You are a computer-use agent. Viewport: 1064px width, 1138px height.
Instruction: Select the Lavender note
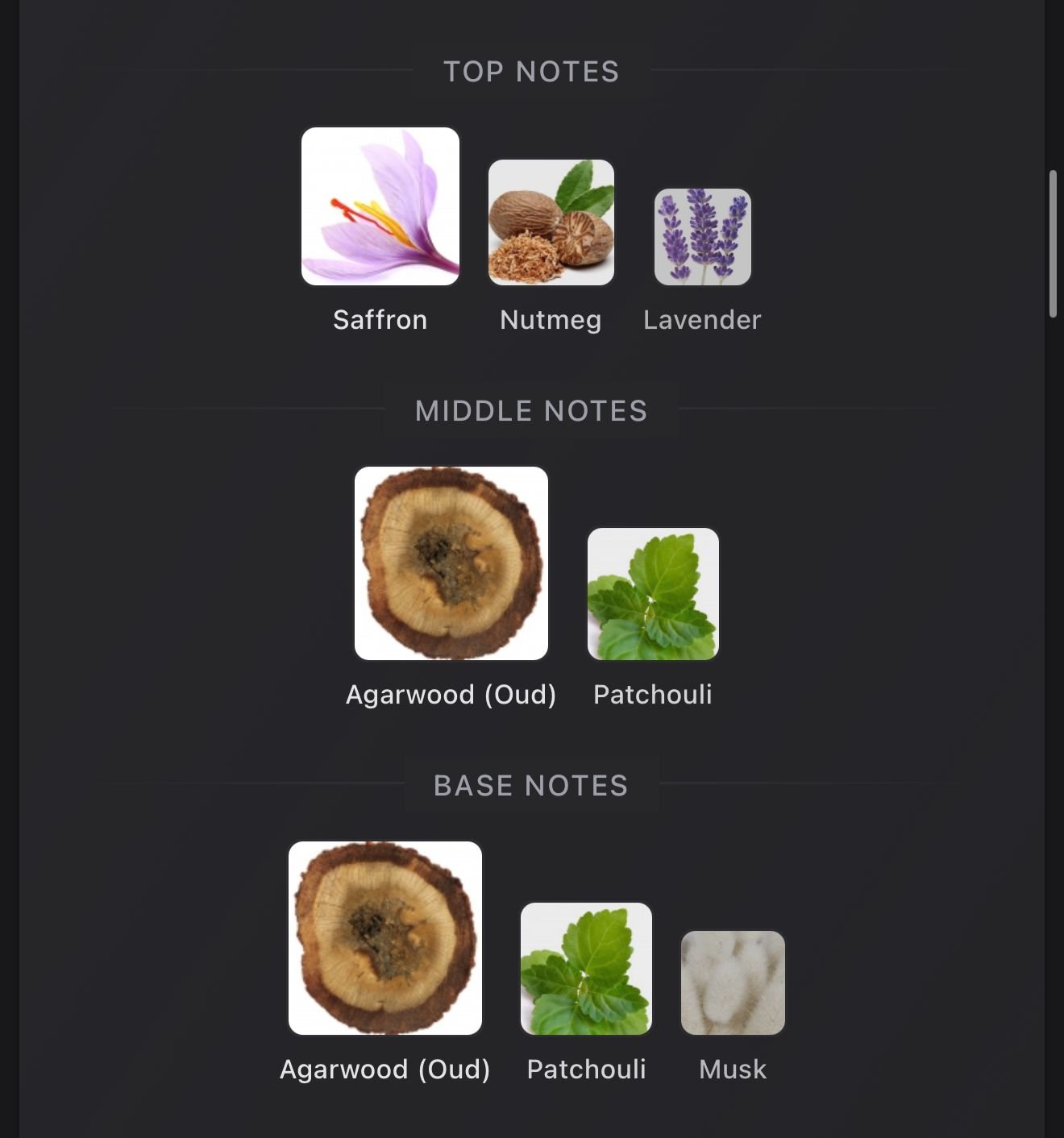[703, 237]
